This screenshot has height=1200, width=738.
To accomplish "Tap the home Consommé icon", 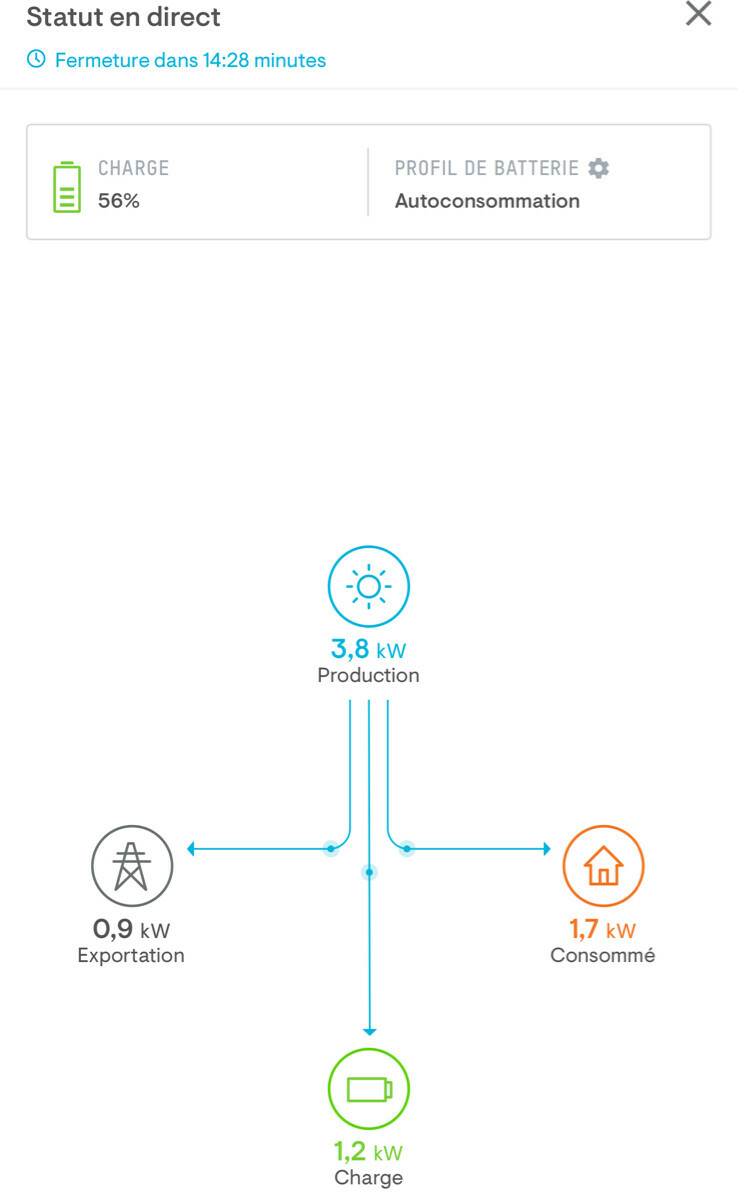I will pyautogui.click(x=603, y=866).
